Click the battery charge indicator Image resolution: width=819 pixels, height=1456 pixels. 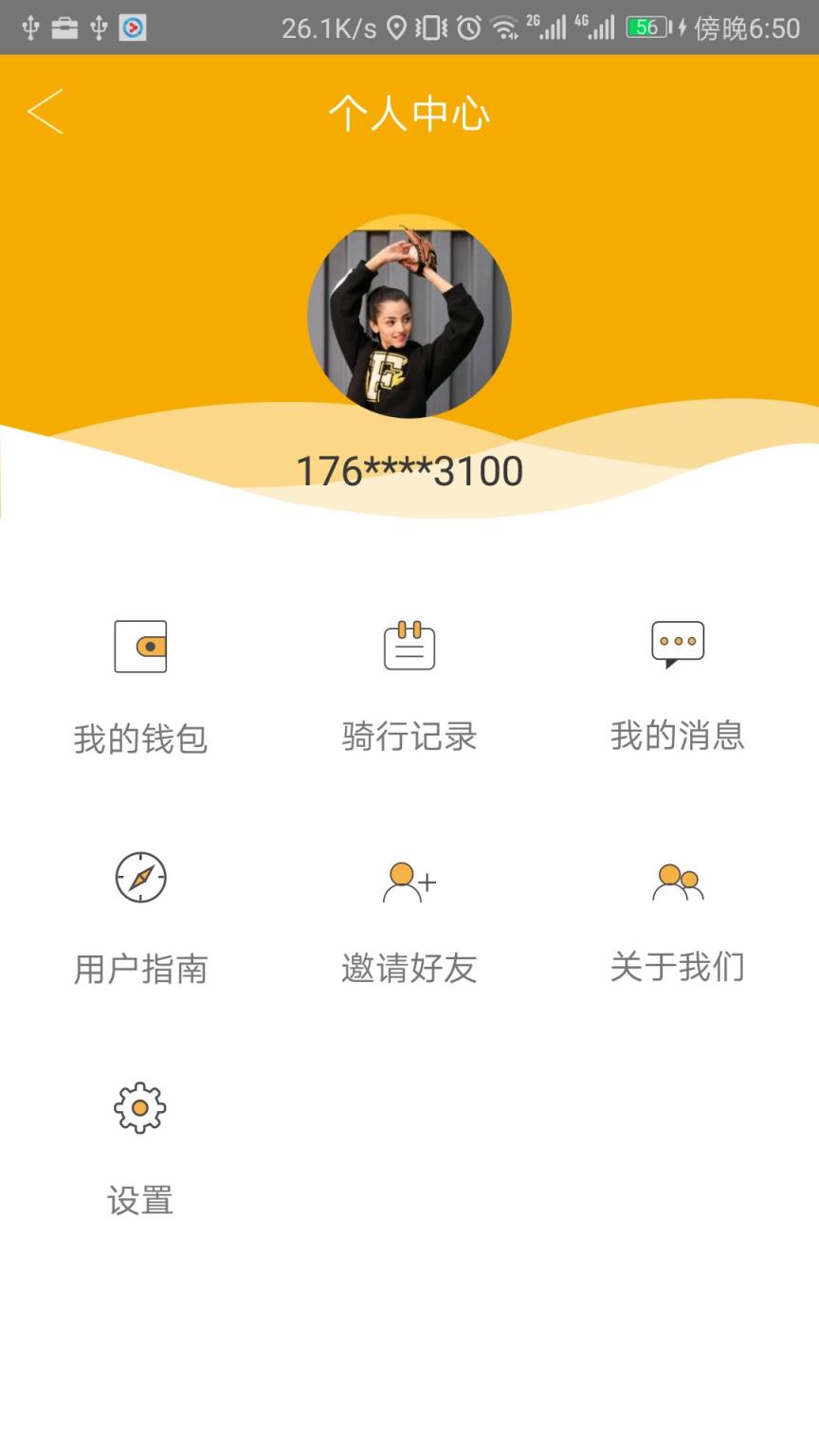[x=647, y=28]
